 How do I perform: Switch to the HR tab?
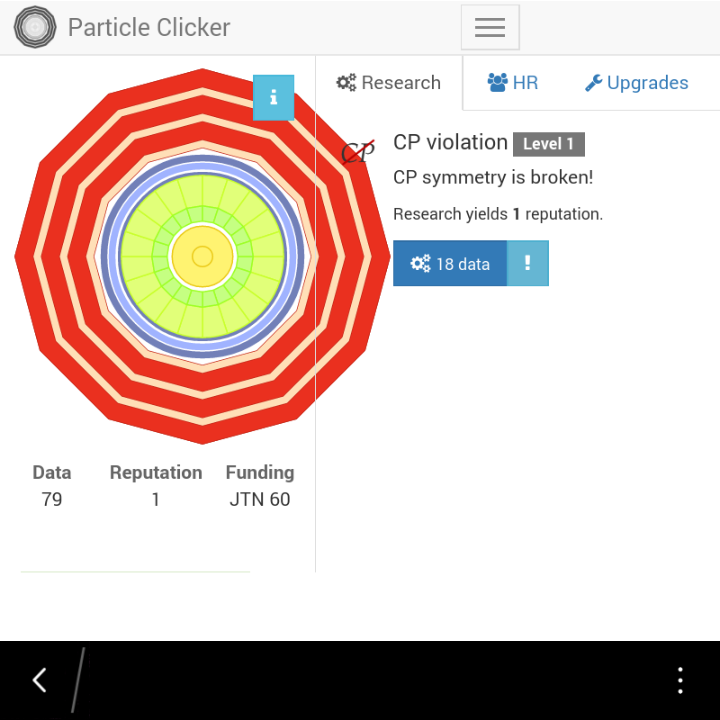click(513, 83)
